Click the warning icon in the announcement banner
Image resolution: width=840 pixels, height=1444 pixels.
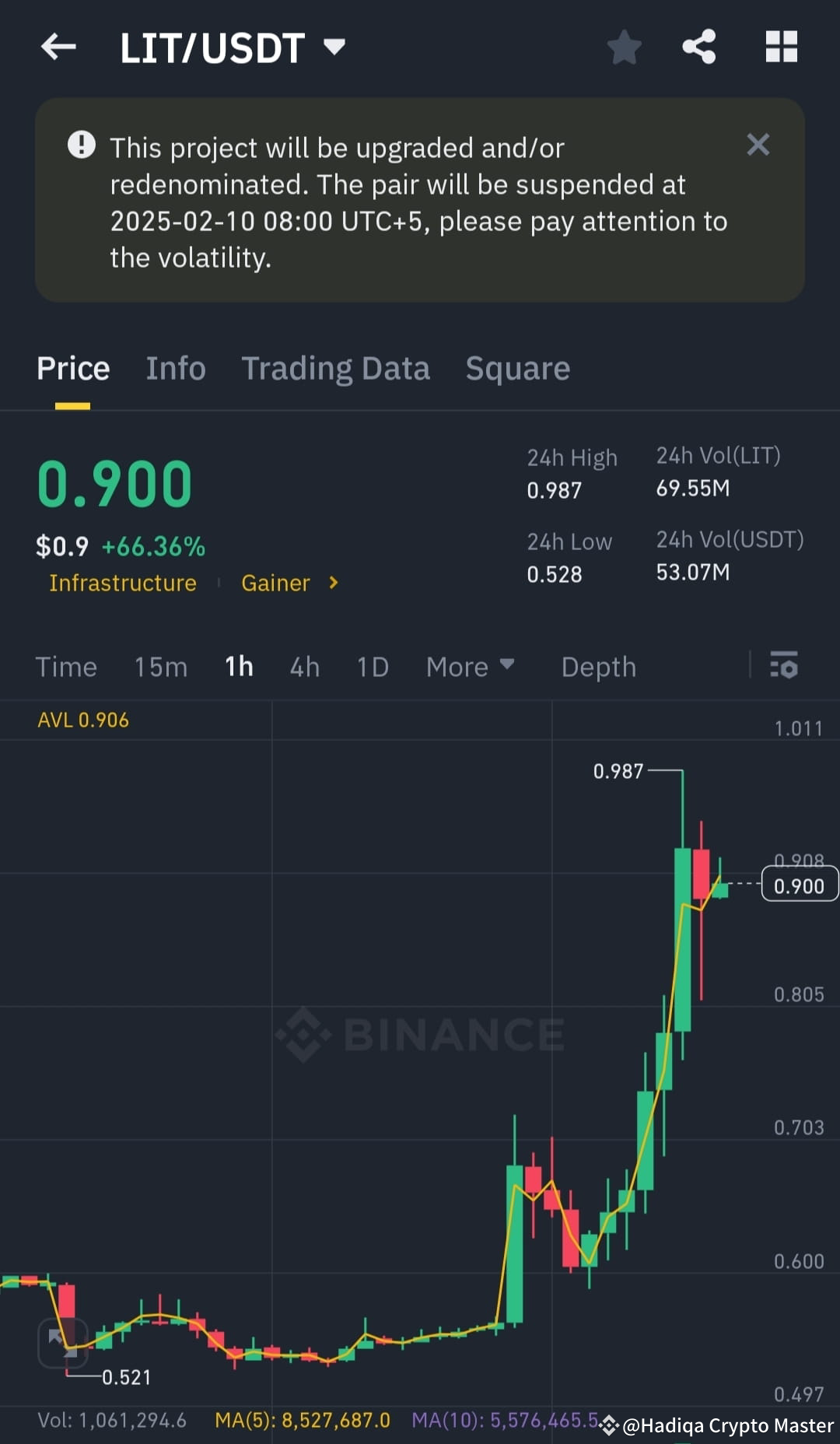point(82,145)
